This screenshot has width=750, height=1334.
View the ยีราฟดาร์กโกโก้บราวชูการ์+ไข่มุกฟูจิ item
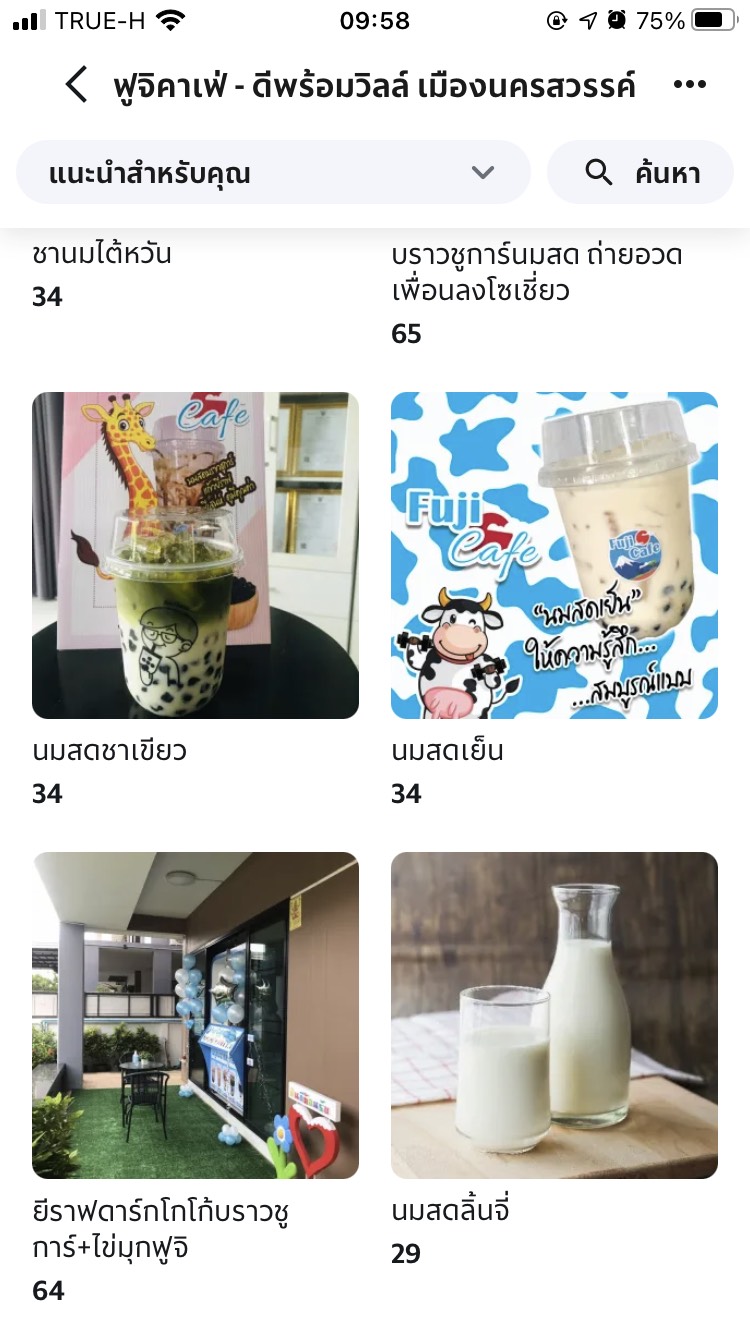(x=195, y=1015)
